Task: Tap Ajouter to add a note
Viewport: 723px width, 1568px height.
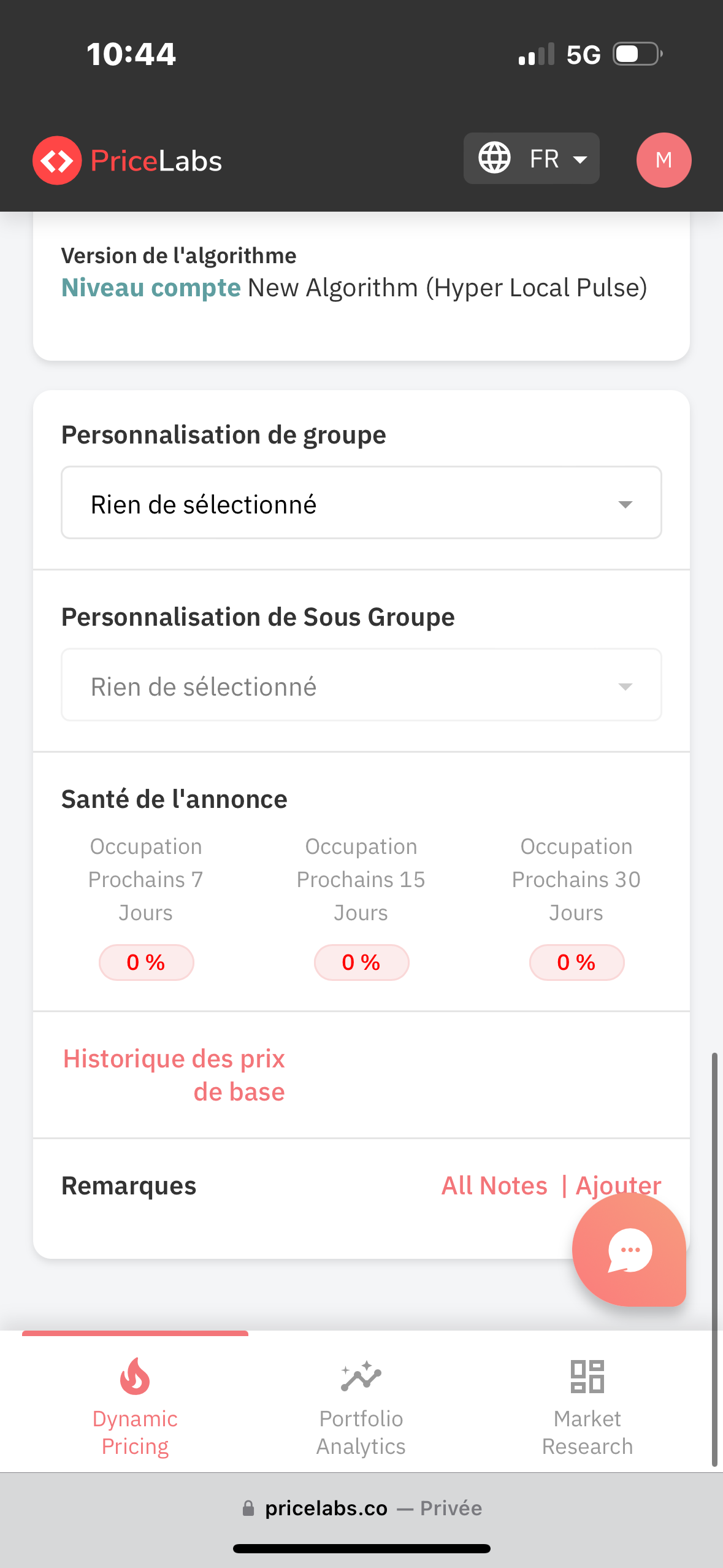Action: click(618, 1185)
